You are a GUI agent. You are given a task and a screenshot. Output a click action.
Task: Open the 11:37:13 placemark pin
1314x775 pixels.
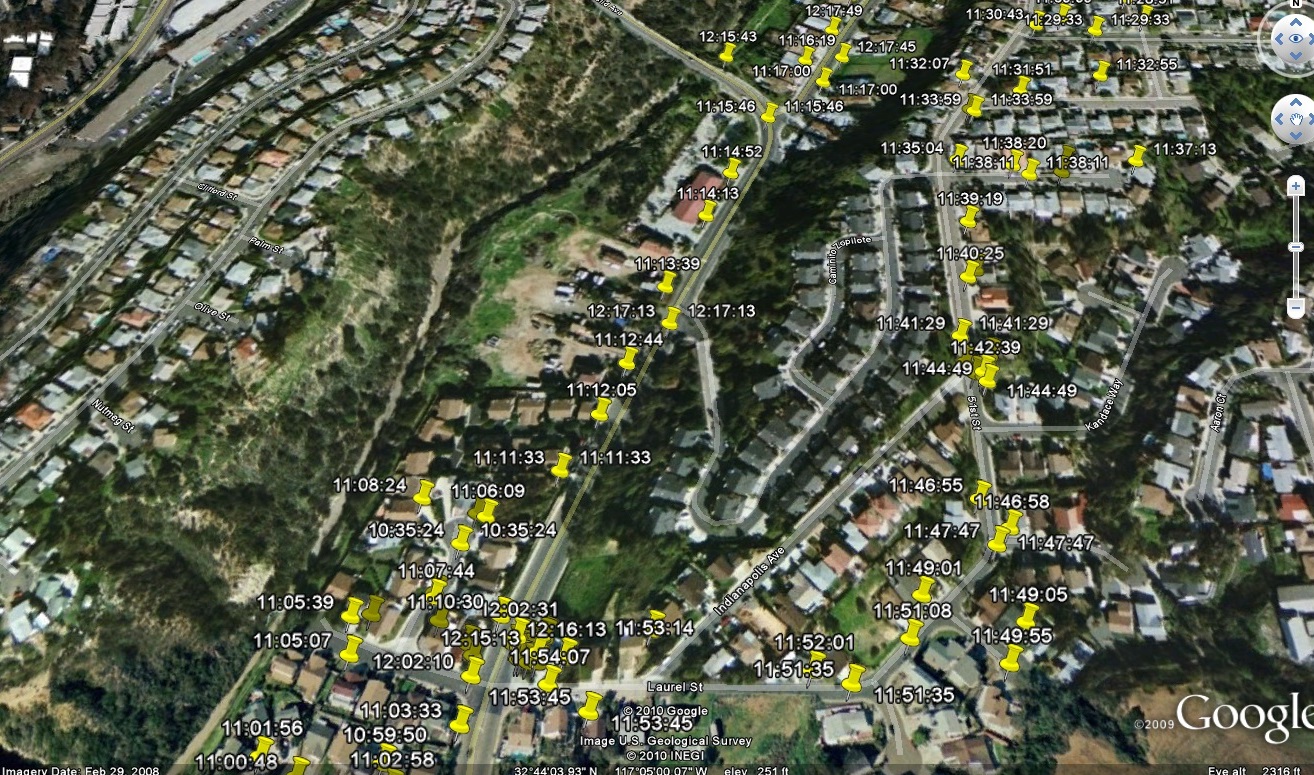click(x=1137, y=156)
